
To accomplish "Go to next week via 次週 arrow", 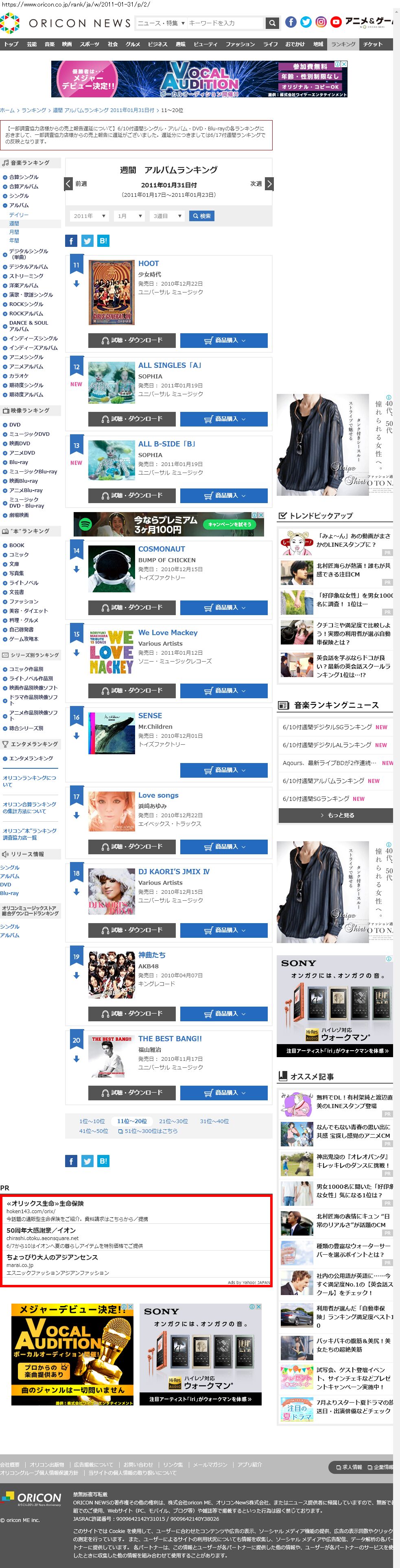I will pyautogui.click(x=269, y=183).
